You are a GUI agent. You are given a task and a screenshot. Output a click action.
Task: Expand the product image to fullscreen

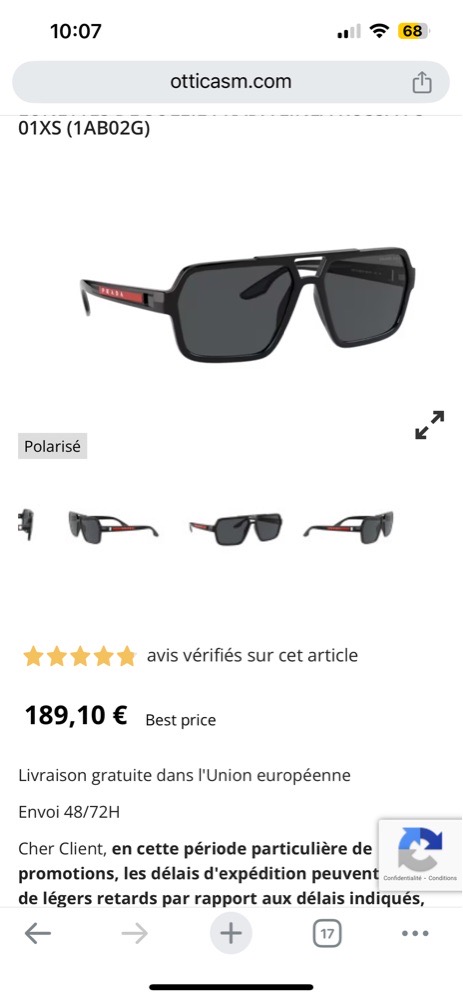click(429, 425)
